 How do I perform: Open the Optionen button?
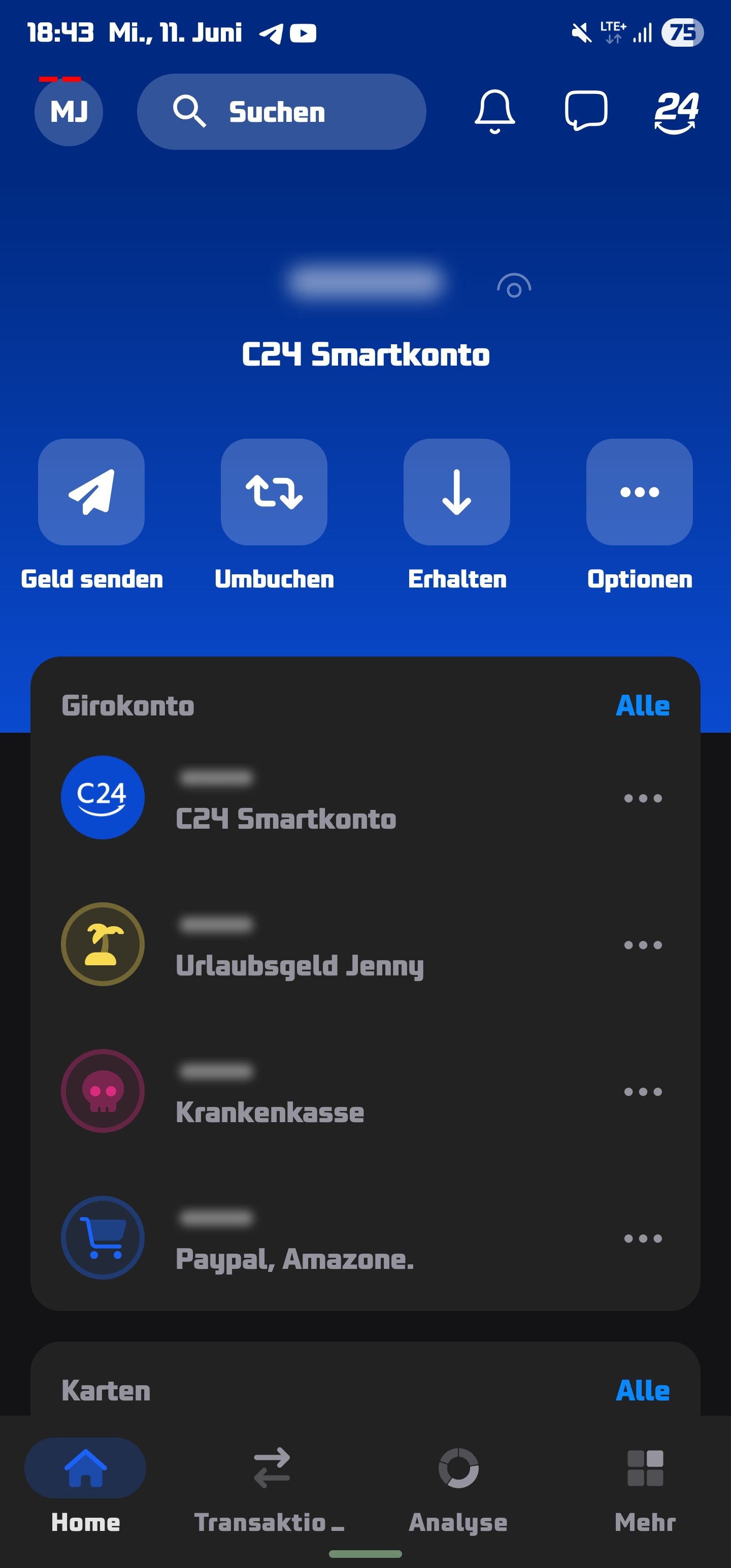click(x=639, y=492)
